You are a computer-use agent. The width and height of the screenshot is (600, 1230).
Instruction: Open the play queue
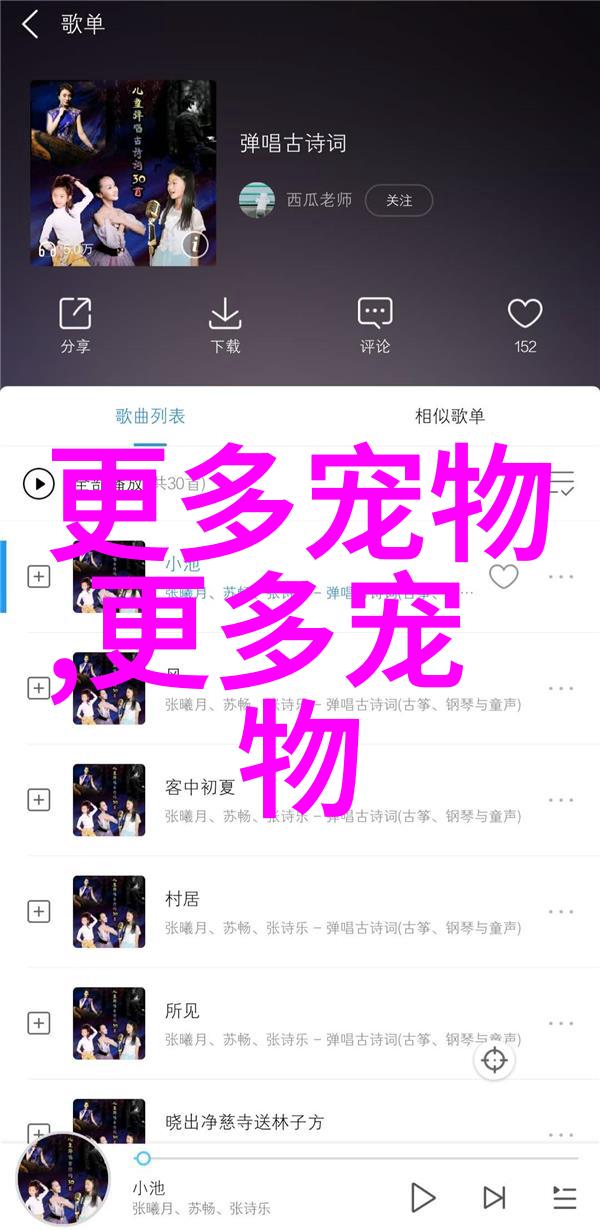click(565, 1197)
